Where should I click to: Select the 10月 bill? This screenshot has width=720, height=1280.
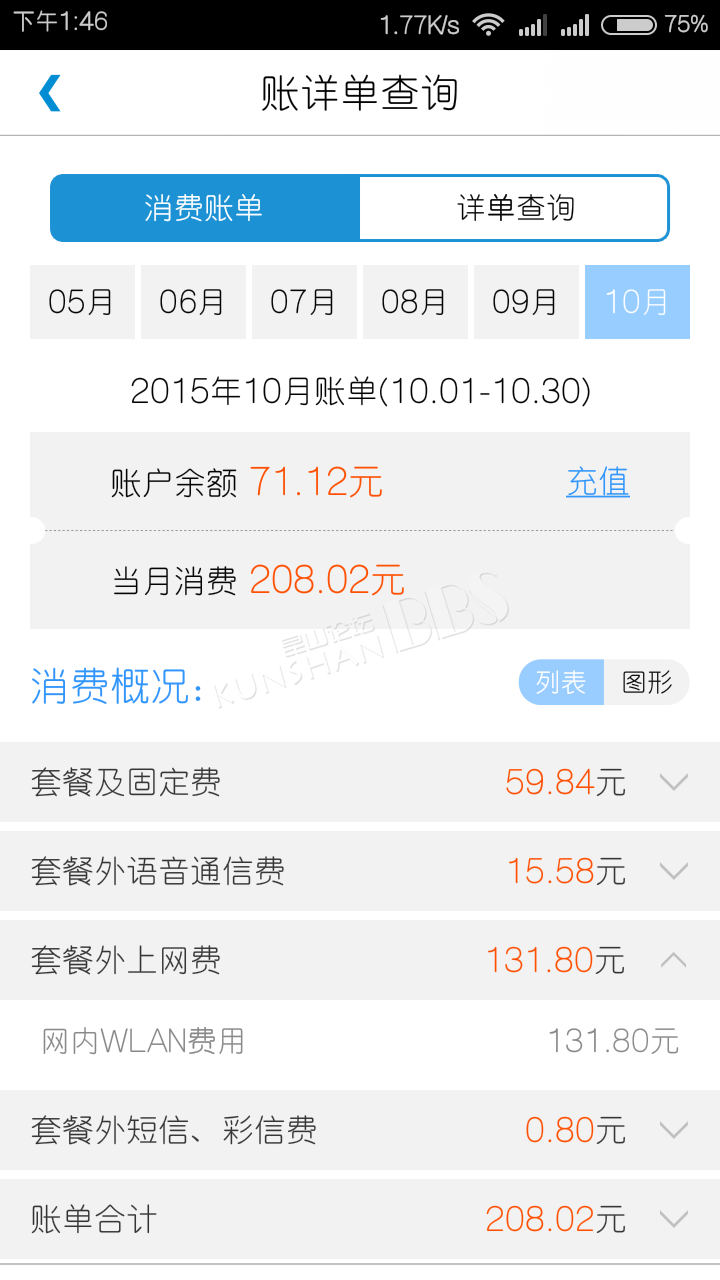(x=637, y=302)
